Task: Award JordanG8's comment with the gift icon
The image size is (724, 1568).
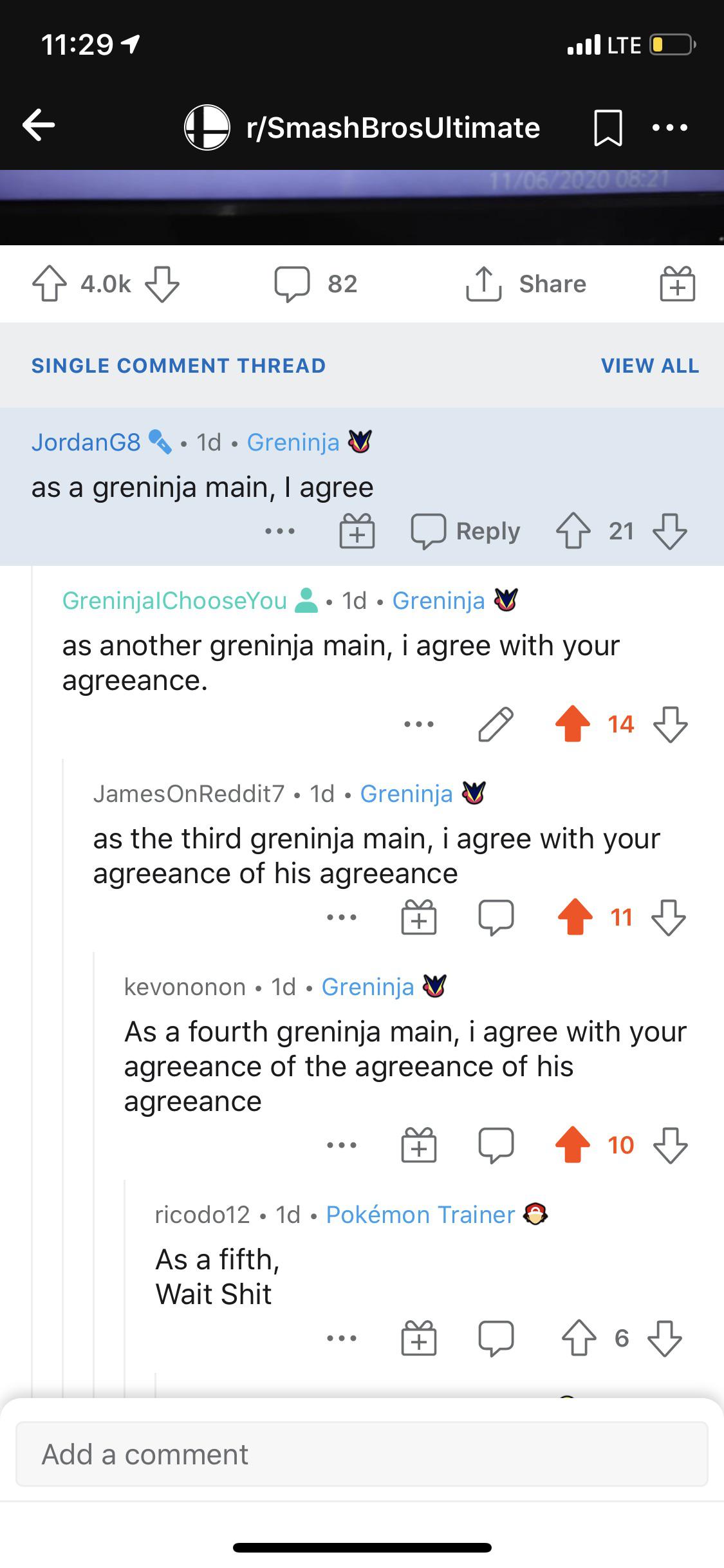Action: 358,530
